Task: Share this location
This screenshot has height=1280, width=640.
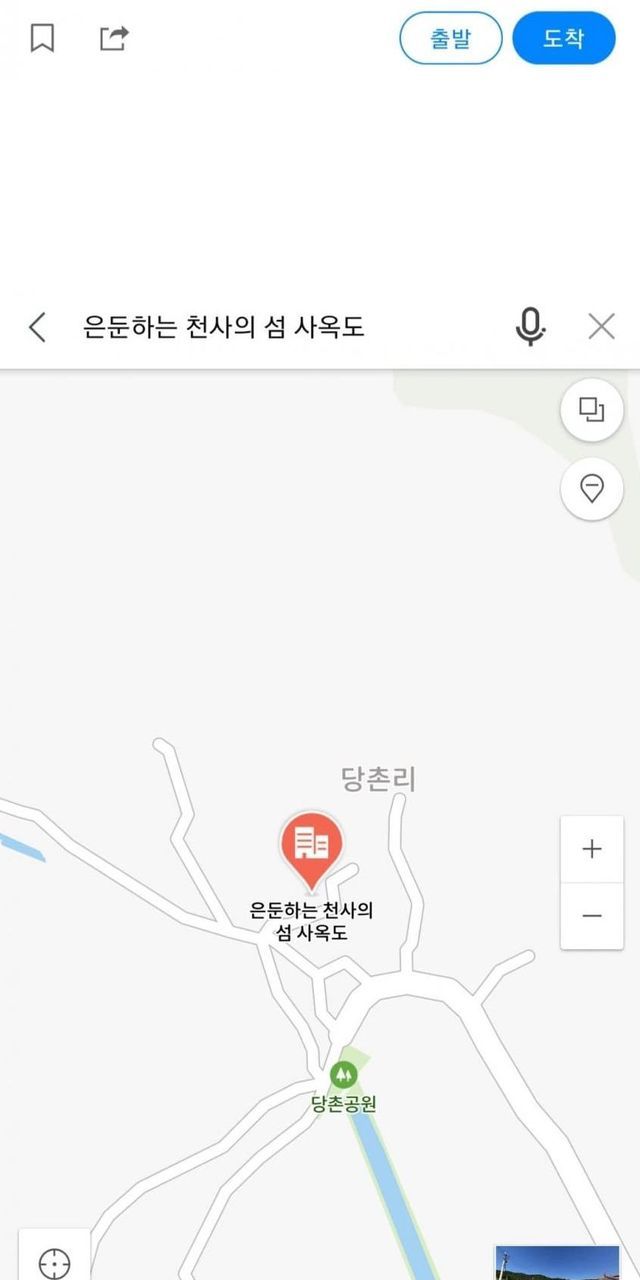Action: [x=114, y=39]
